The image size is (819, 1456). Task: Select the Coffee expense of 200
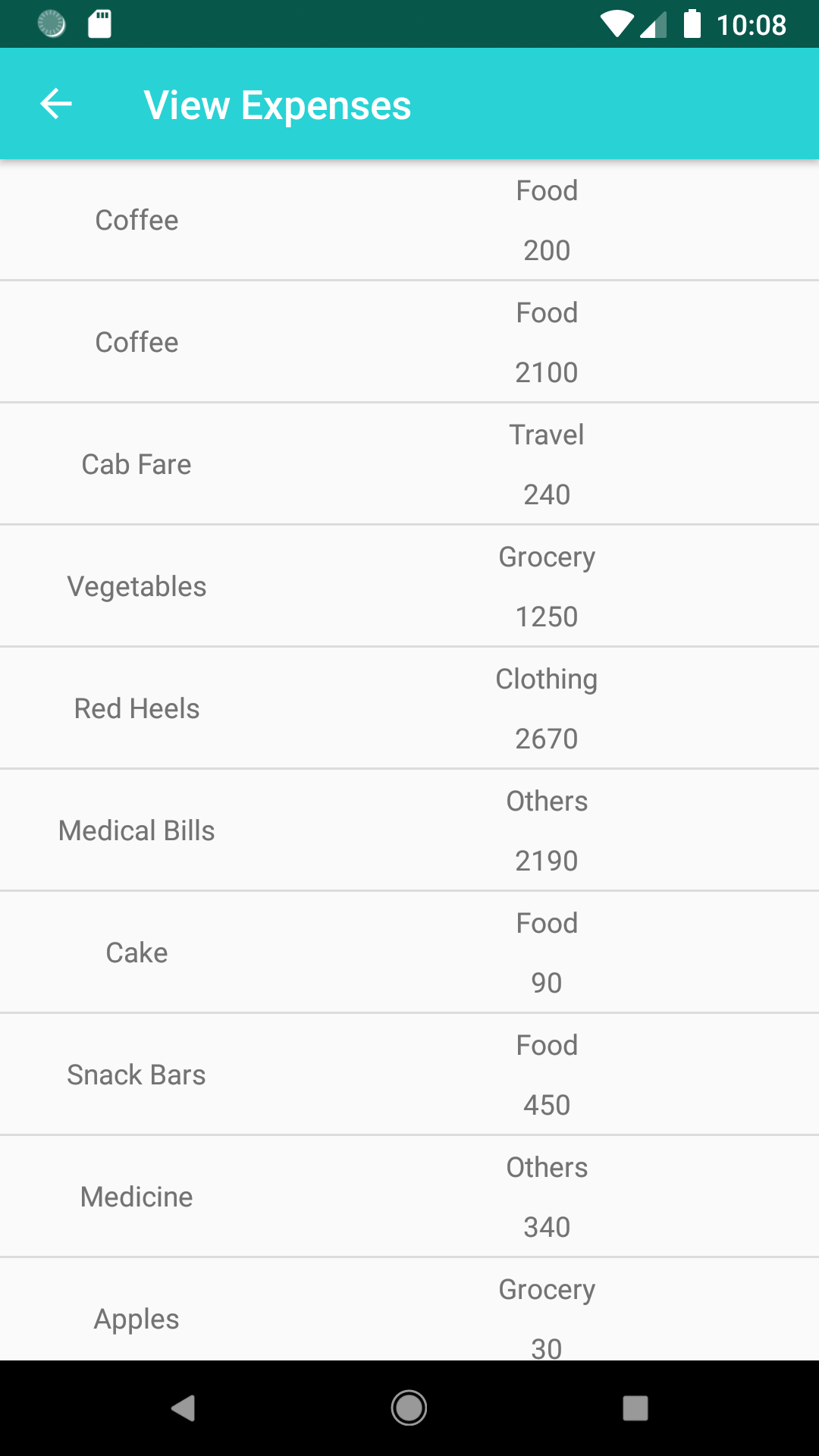click(409, 220)
